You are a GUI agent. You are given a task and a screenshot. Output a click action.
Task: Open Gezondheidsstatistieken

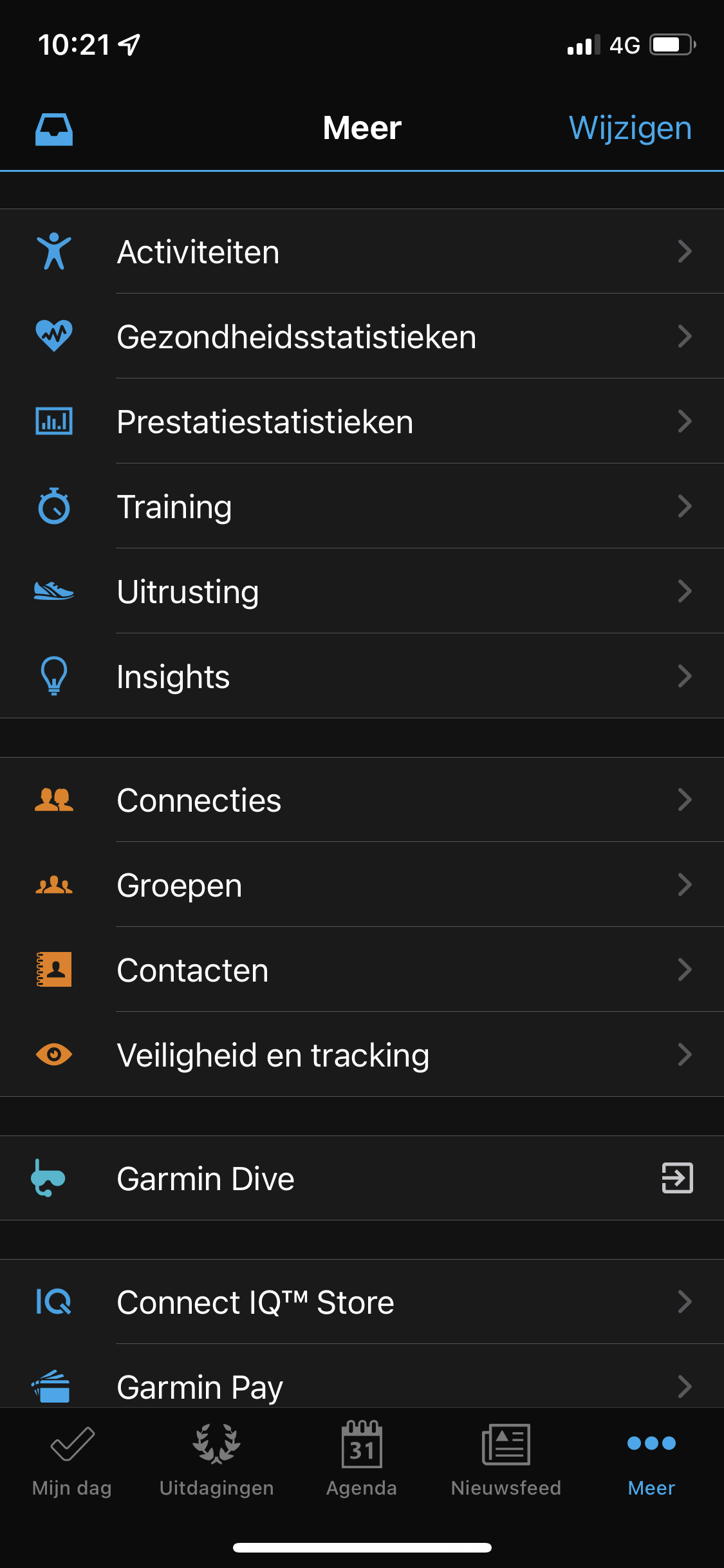coord(362,336)
